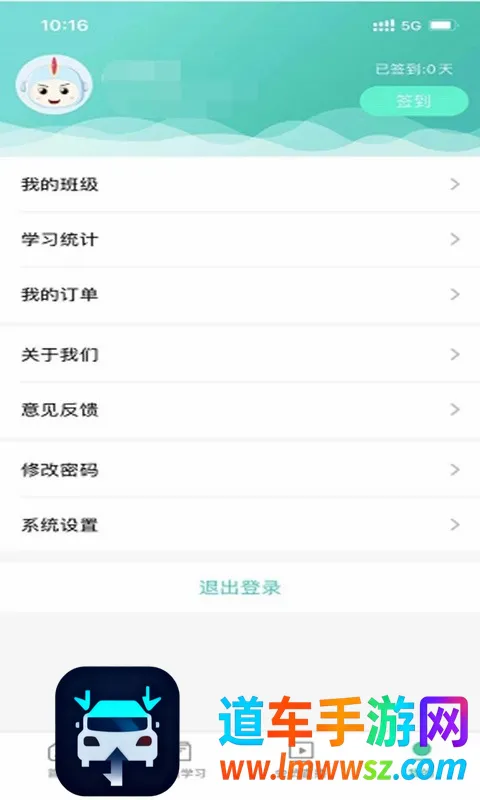View 学习统计 study statistics

click(x=240, y=239)
